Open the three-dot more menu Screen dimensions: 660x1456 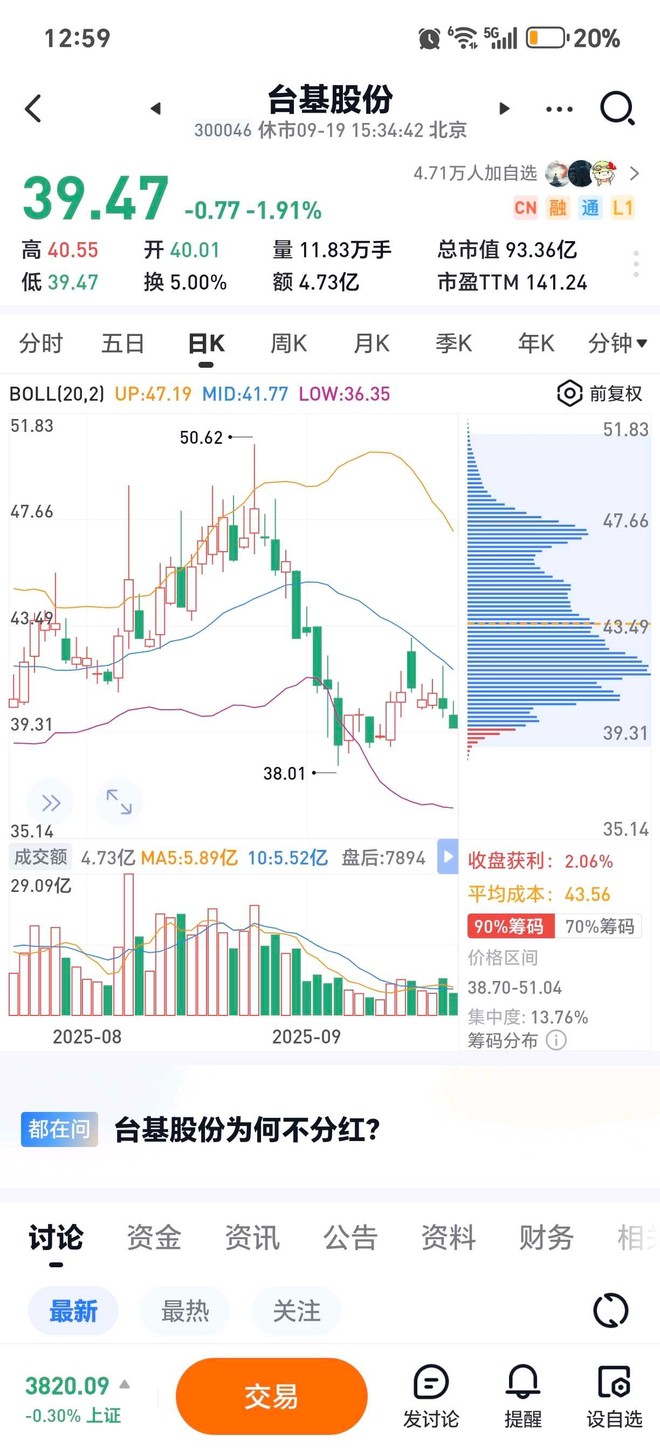pyautogui.click(x=559, y=109)
